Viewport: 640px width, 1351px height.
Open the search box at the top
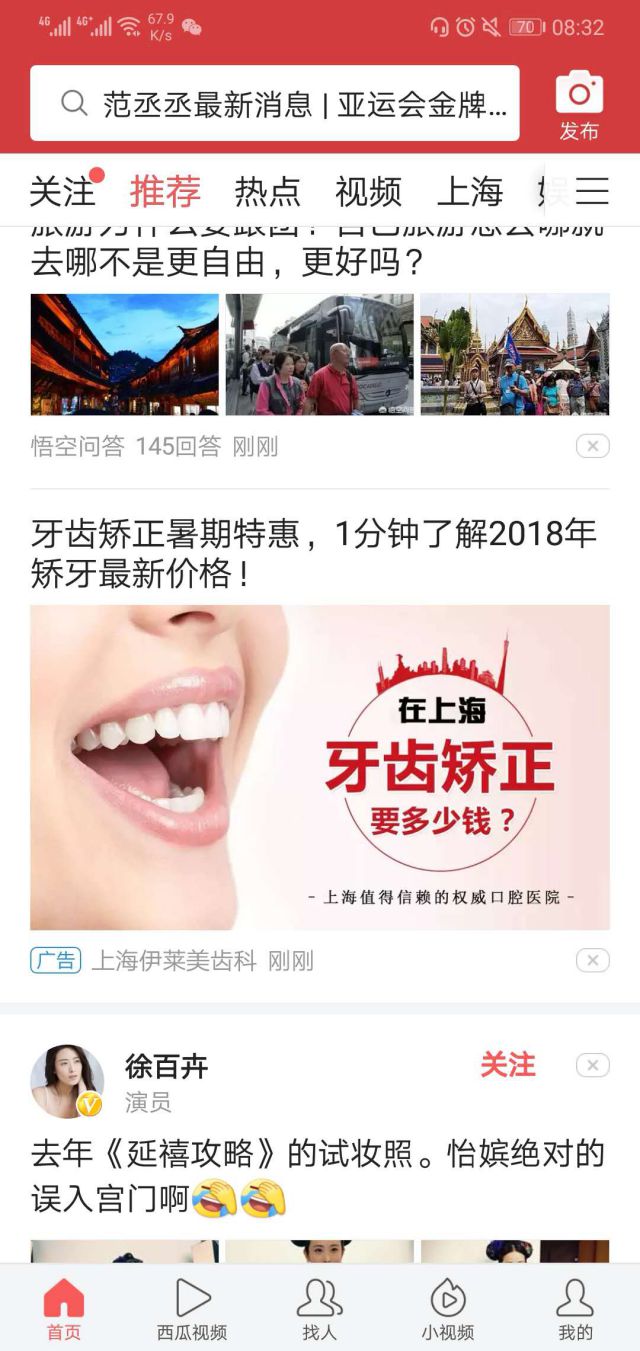point(275,104)
